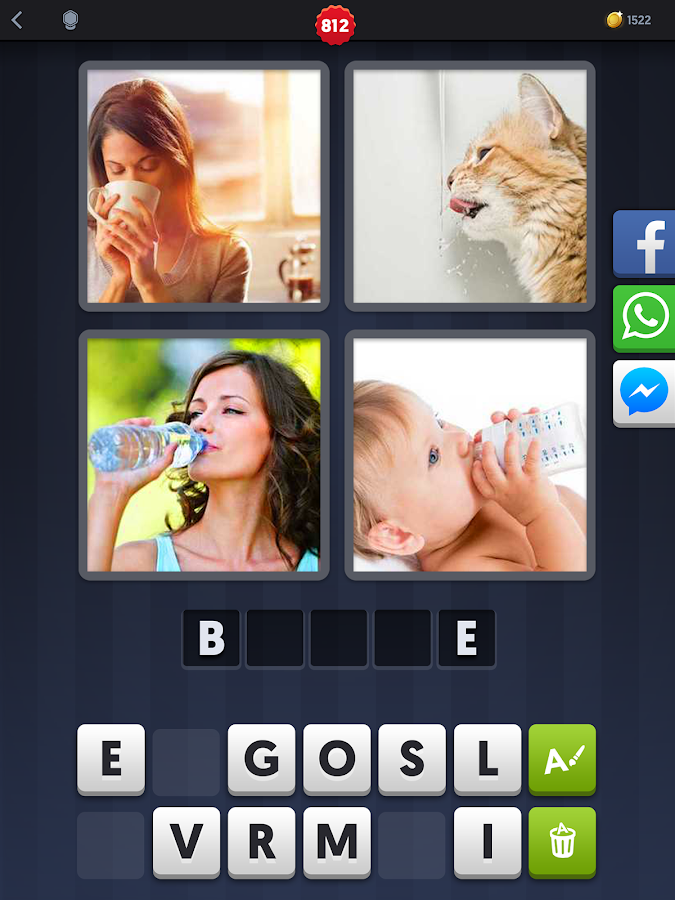Viewport: 675px width, 900px height.
Task: Share the puzzle on Facebook
Action: coord(645,244)
